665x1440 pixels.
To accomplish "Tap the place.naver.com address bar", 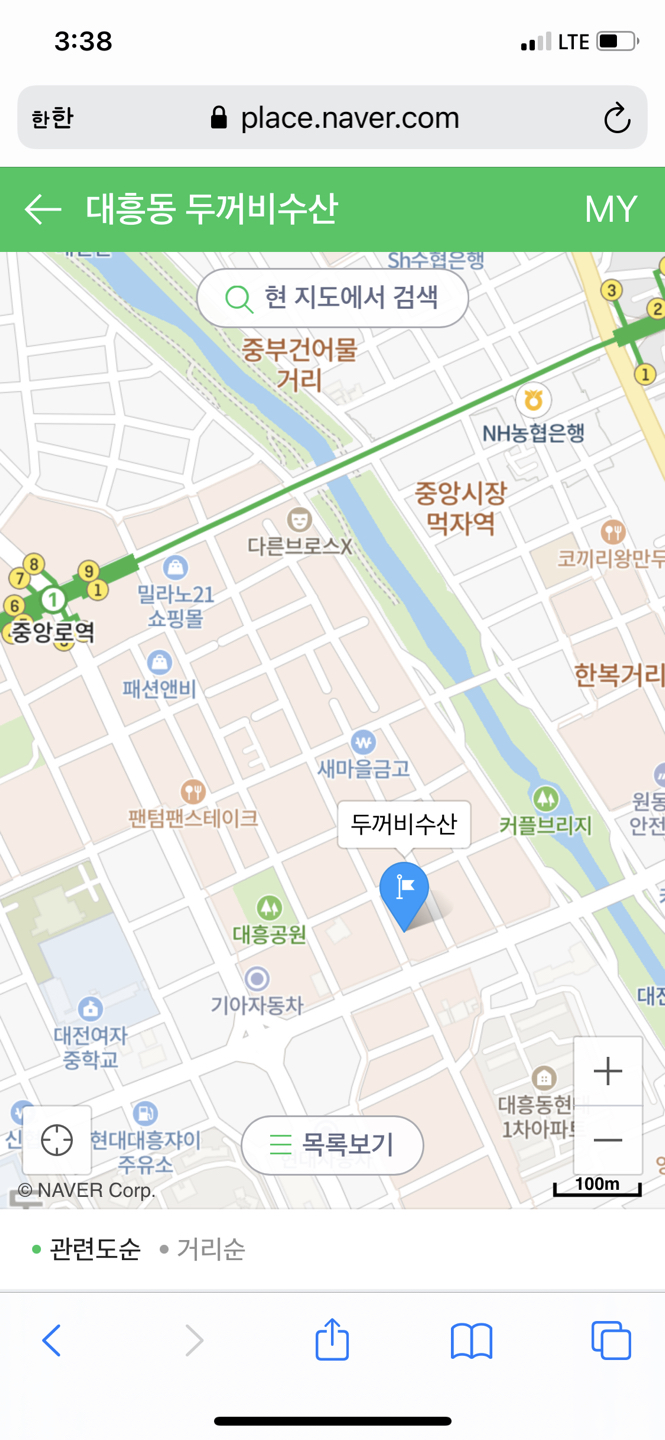I will coord(335,118).
